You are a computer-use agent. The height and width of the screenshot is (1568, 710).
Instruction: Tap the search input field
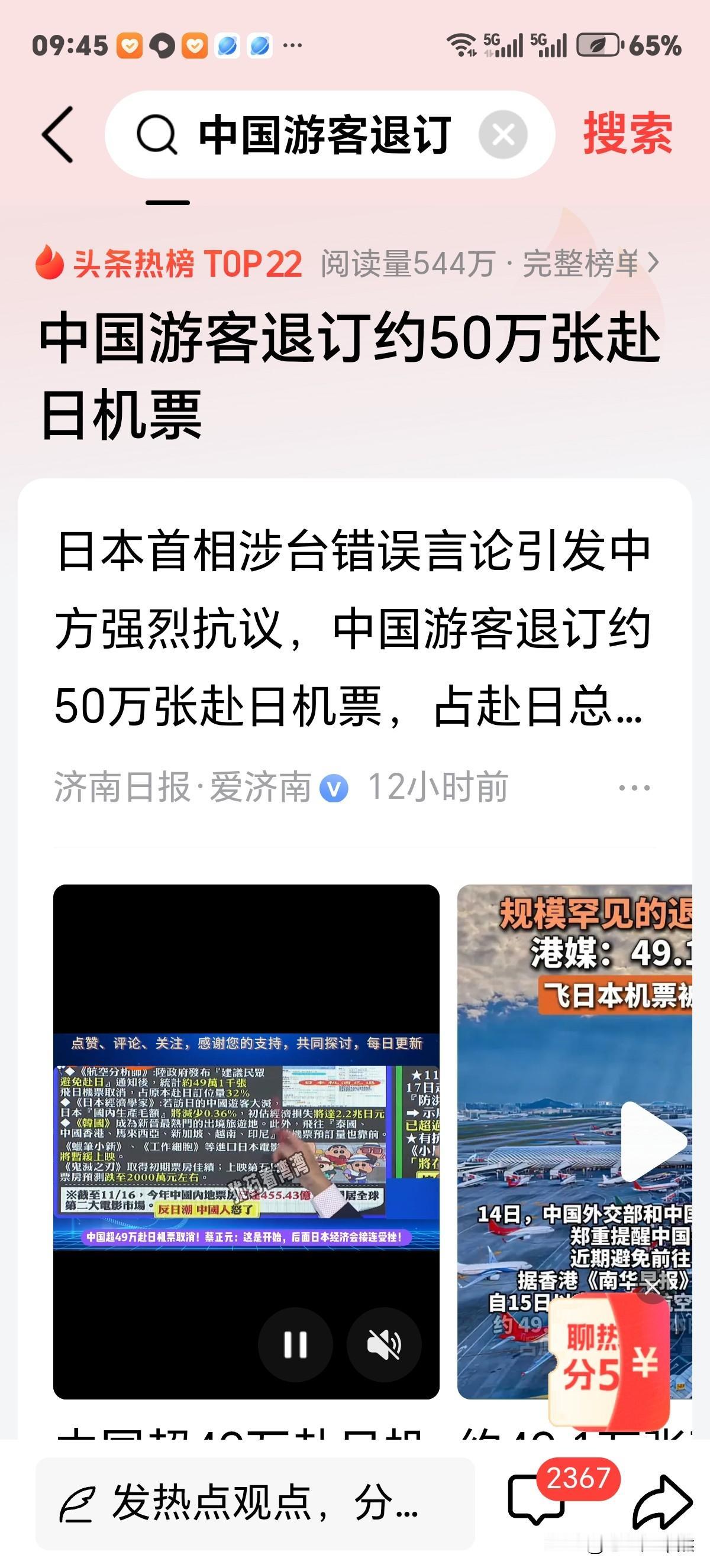click(x=322, y=135)
